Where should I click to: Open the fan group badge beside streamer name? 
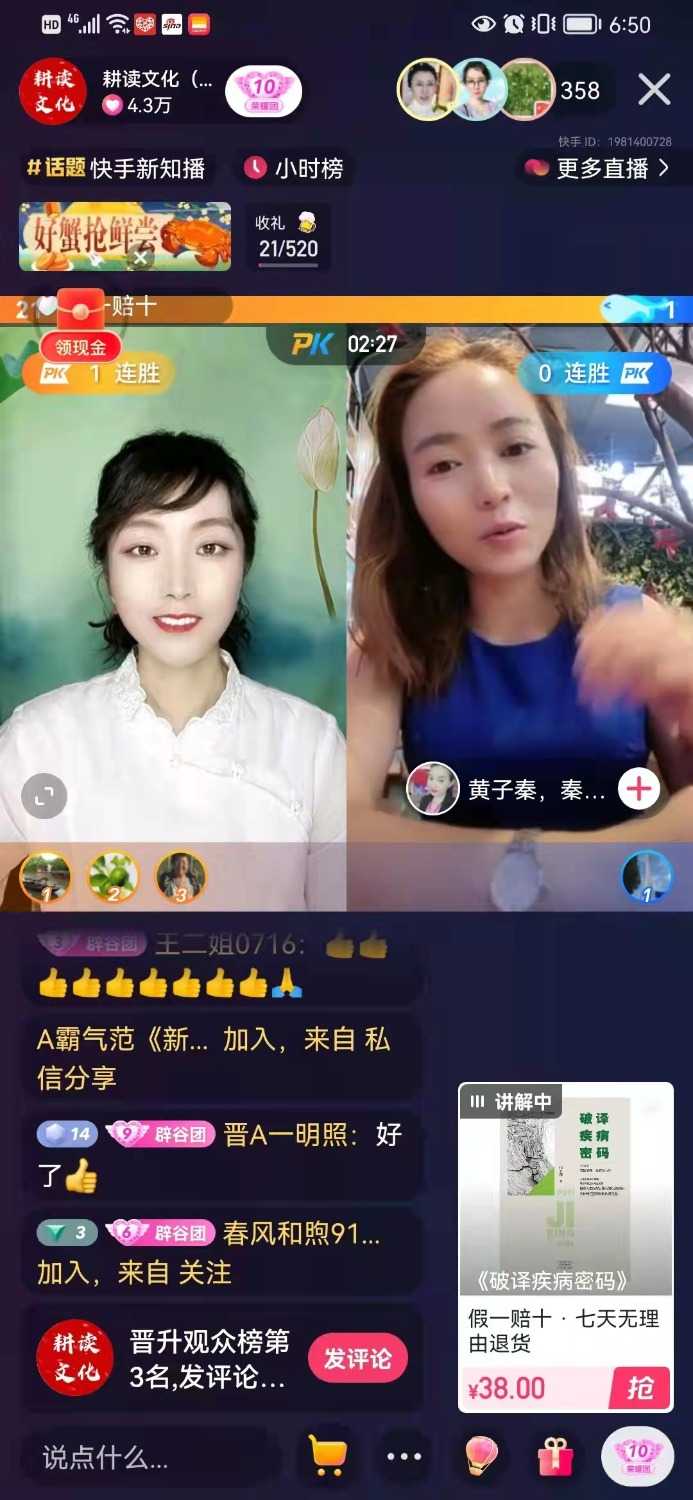(x=263, y=92)
